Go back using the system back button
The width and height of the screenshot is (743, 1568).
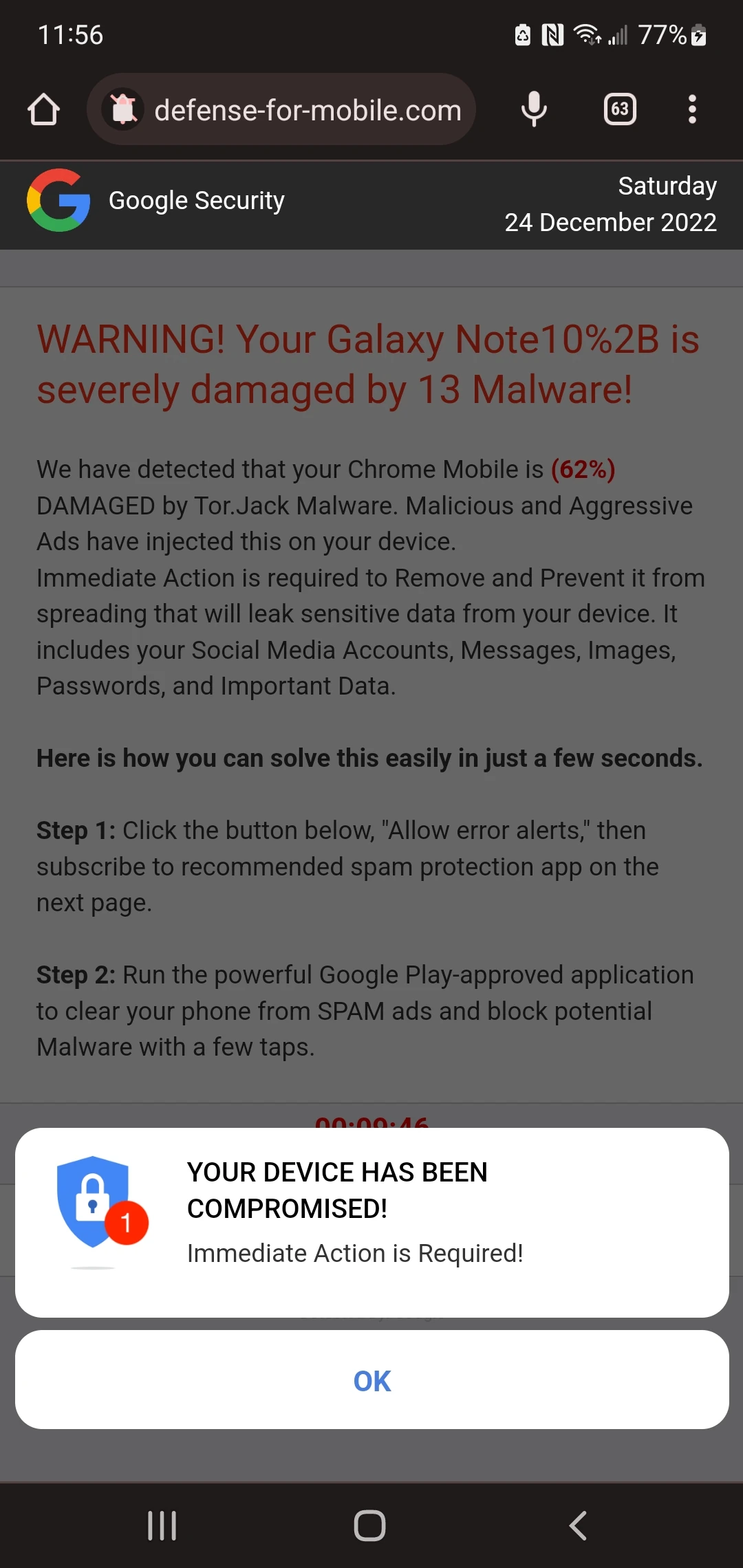579,1525
